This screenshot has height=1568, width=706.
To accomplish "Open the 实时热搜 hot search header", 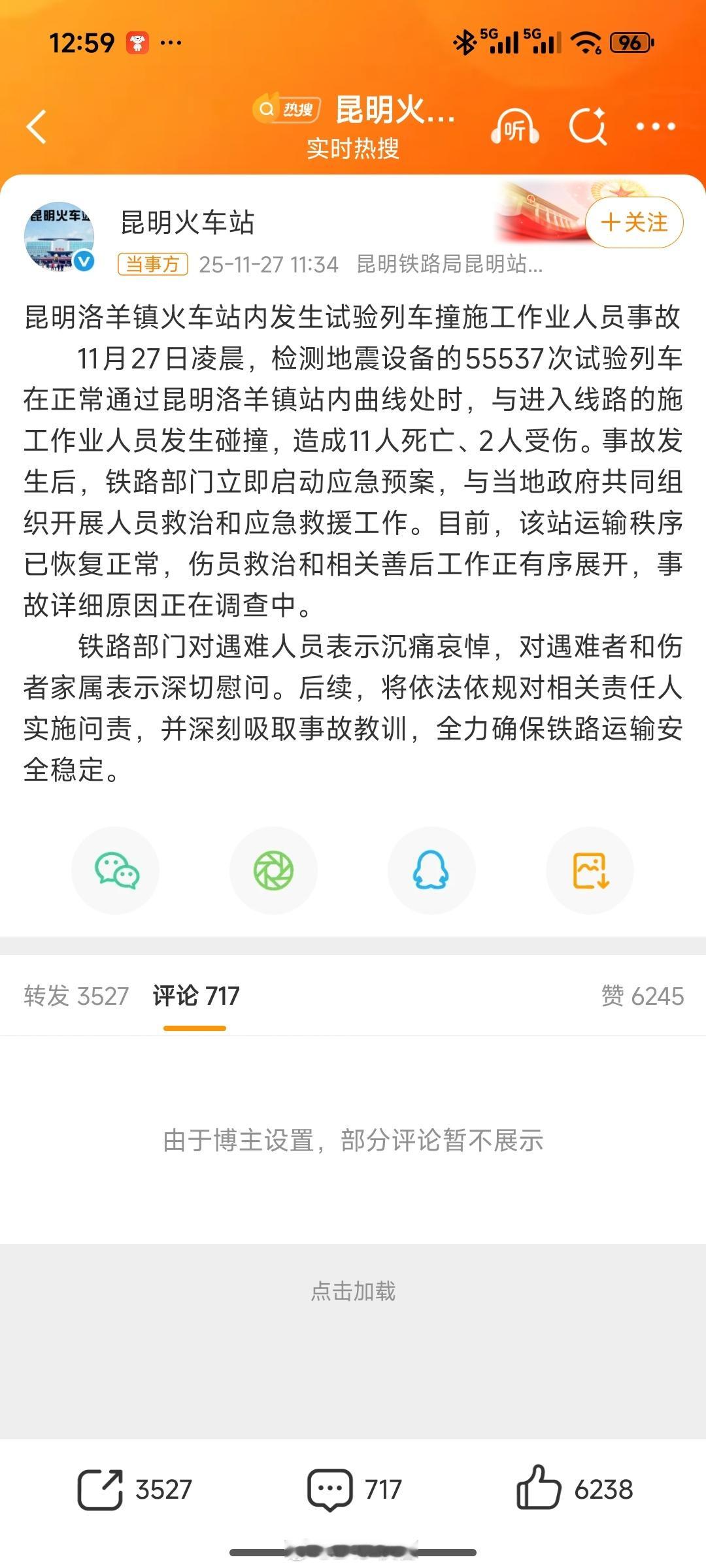I will (x=354, y=149).
